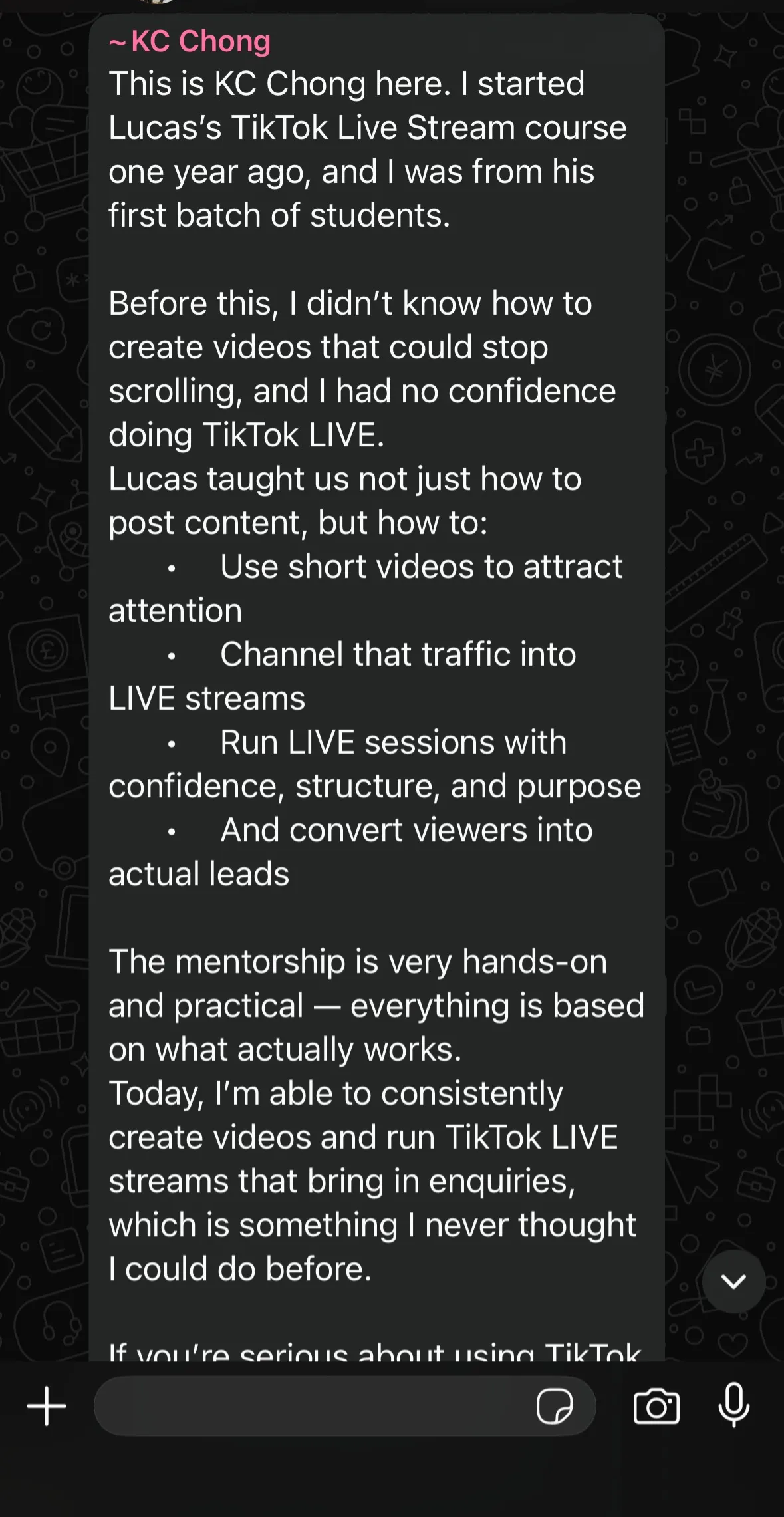Jump to latest messages with down chevron

click(733, 1281)
